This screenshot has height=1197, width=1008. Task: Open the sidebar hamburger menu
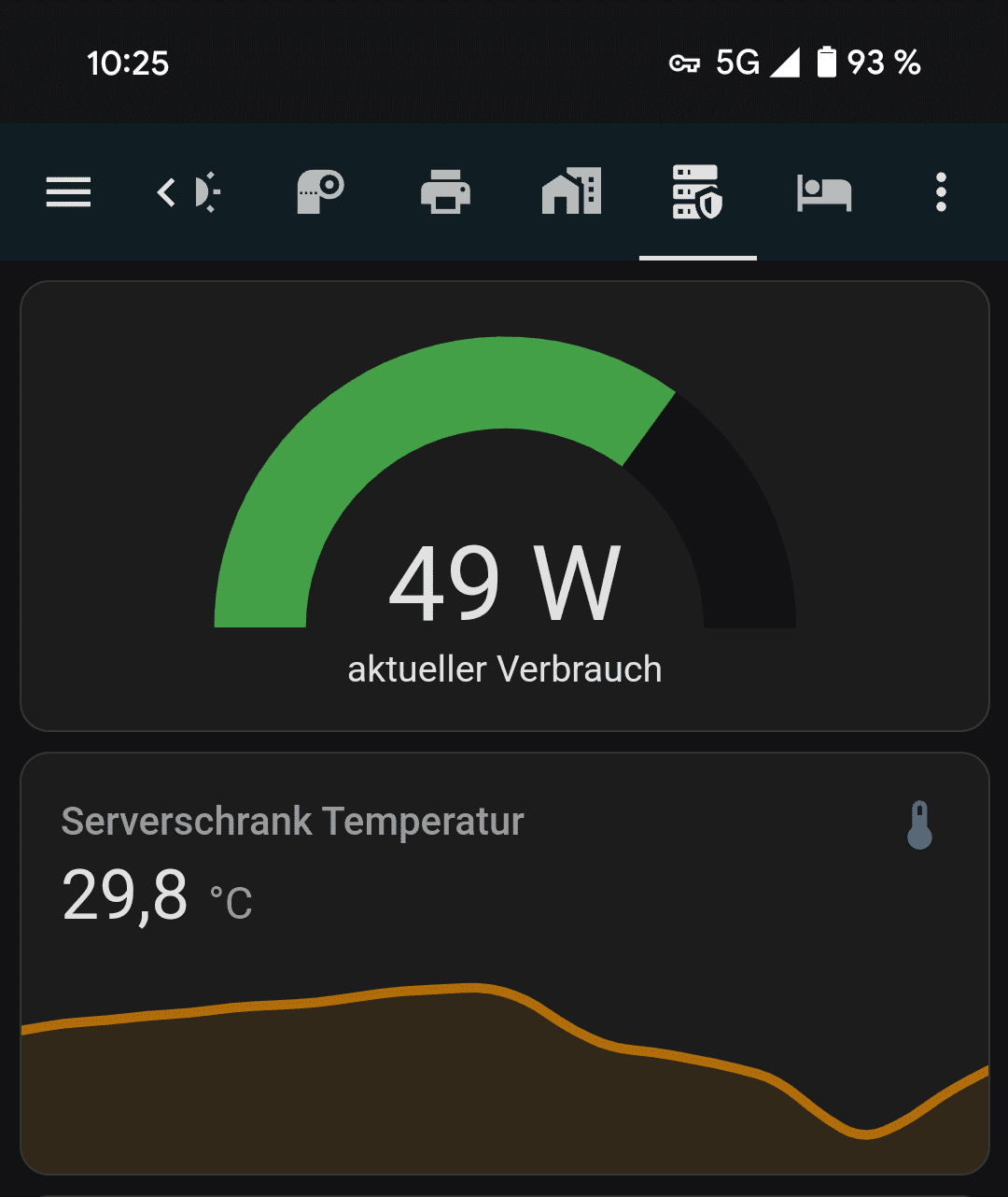[x=68, y=192]
